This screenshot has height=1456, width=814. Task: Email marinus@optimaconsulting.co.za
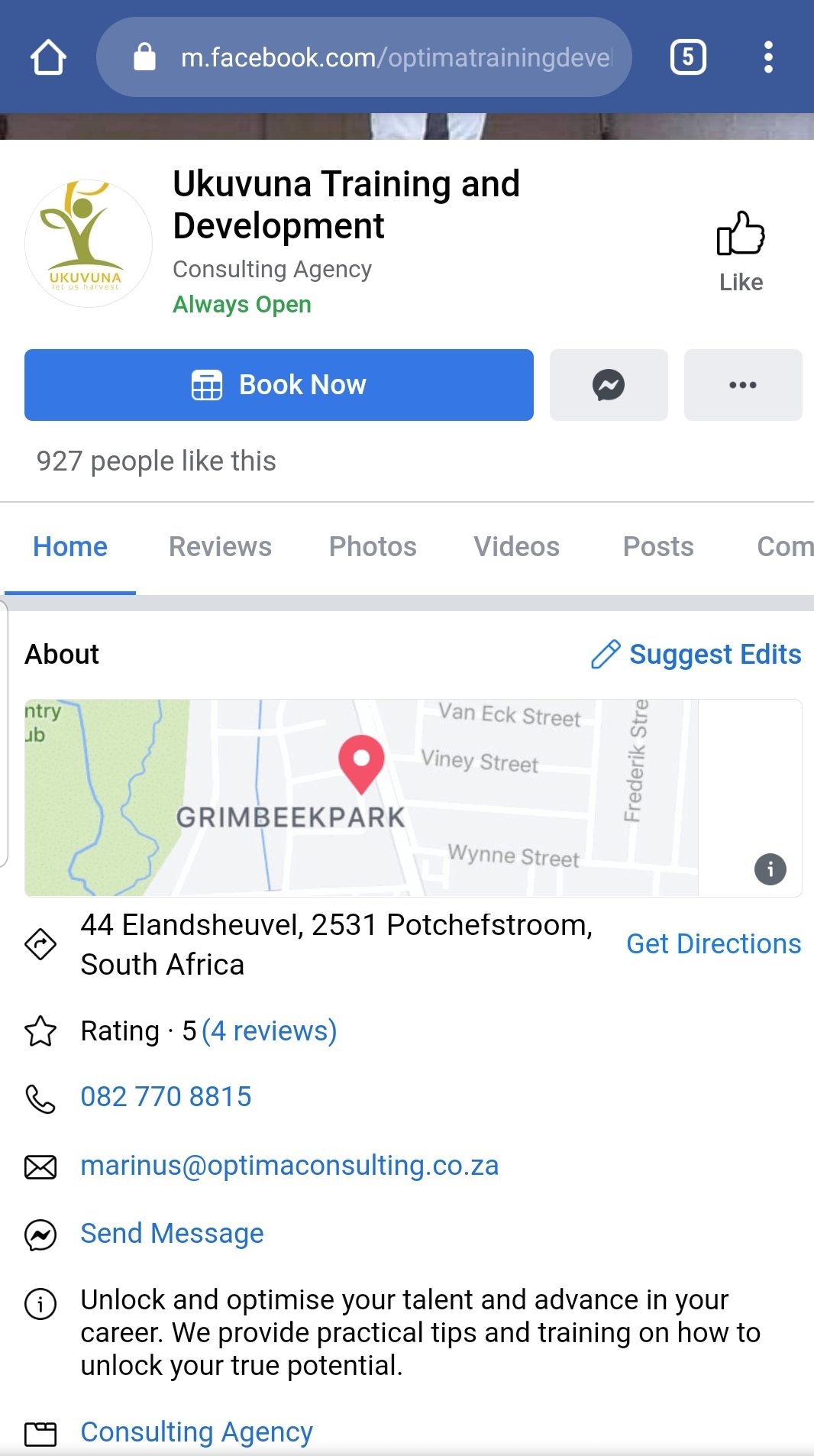289,1166
